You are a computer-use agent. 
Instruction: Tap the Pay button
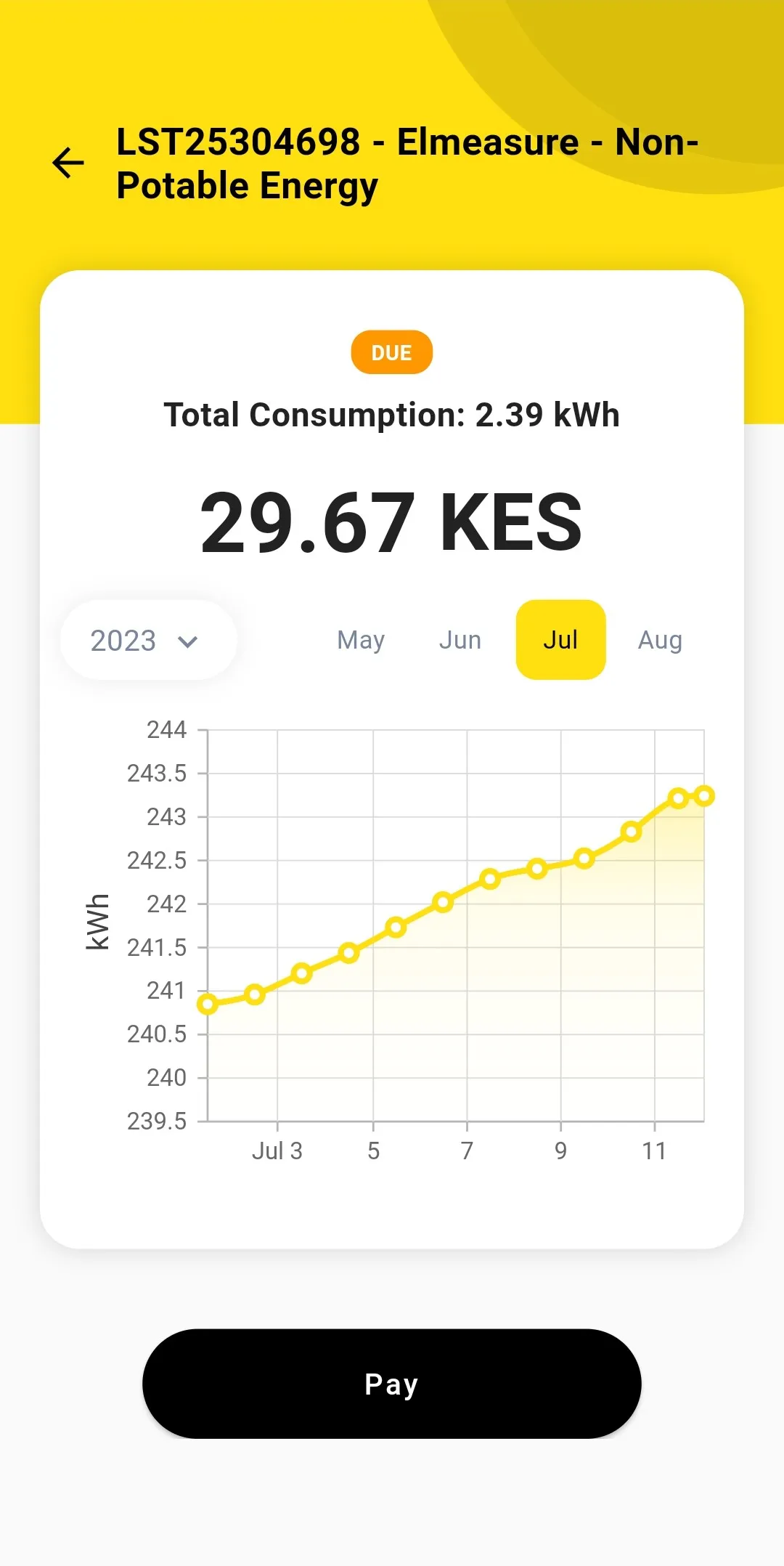392,1384
